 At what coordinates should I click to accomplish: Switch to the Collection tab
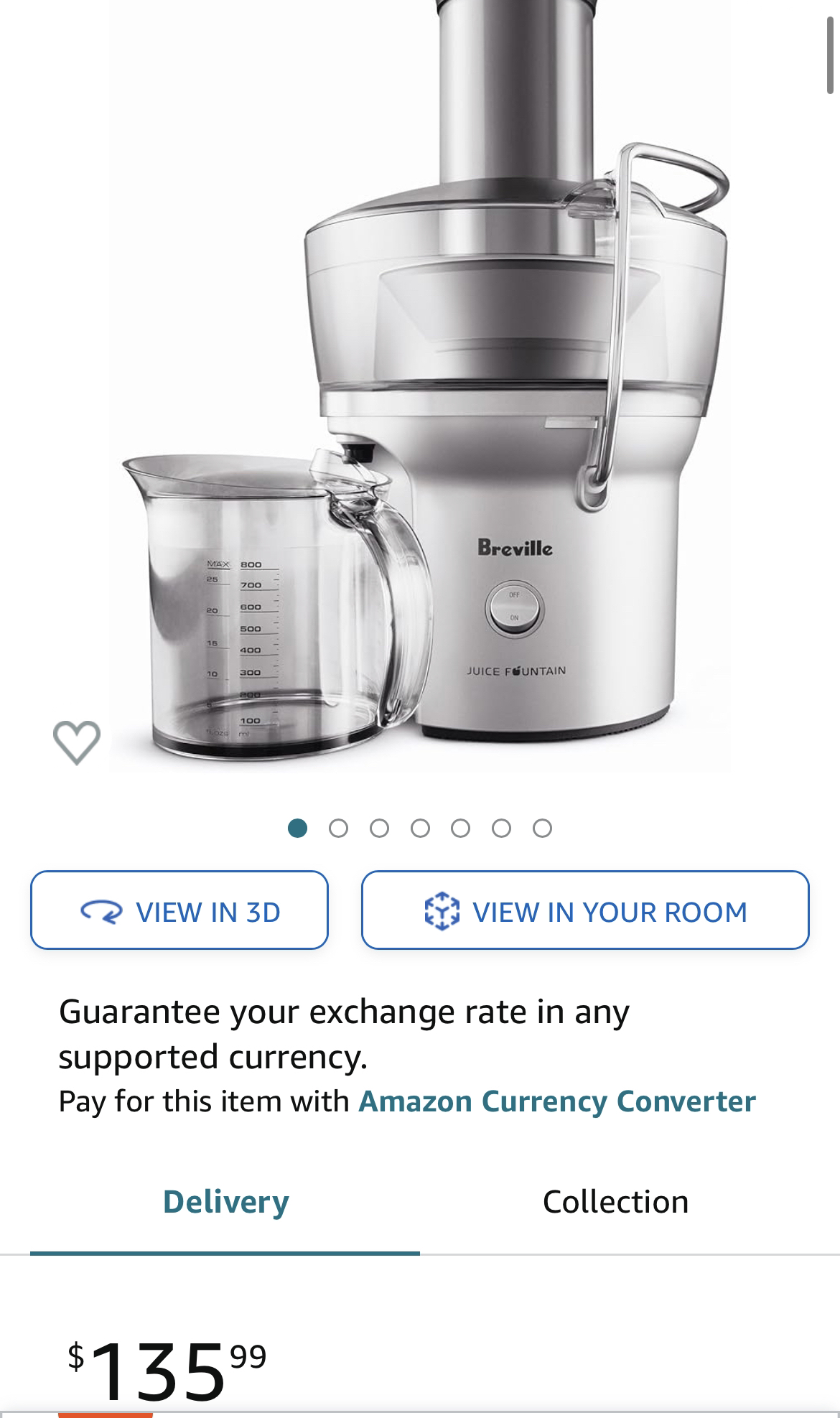615,1202
